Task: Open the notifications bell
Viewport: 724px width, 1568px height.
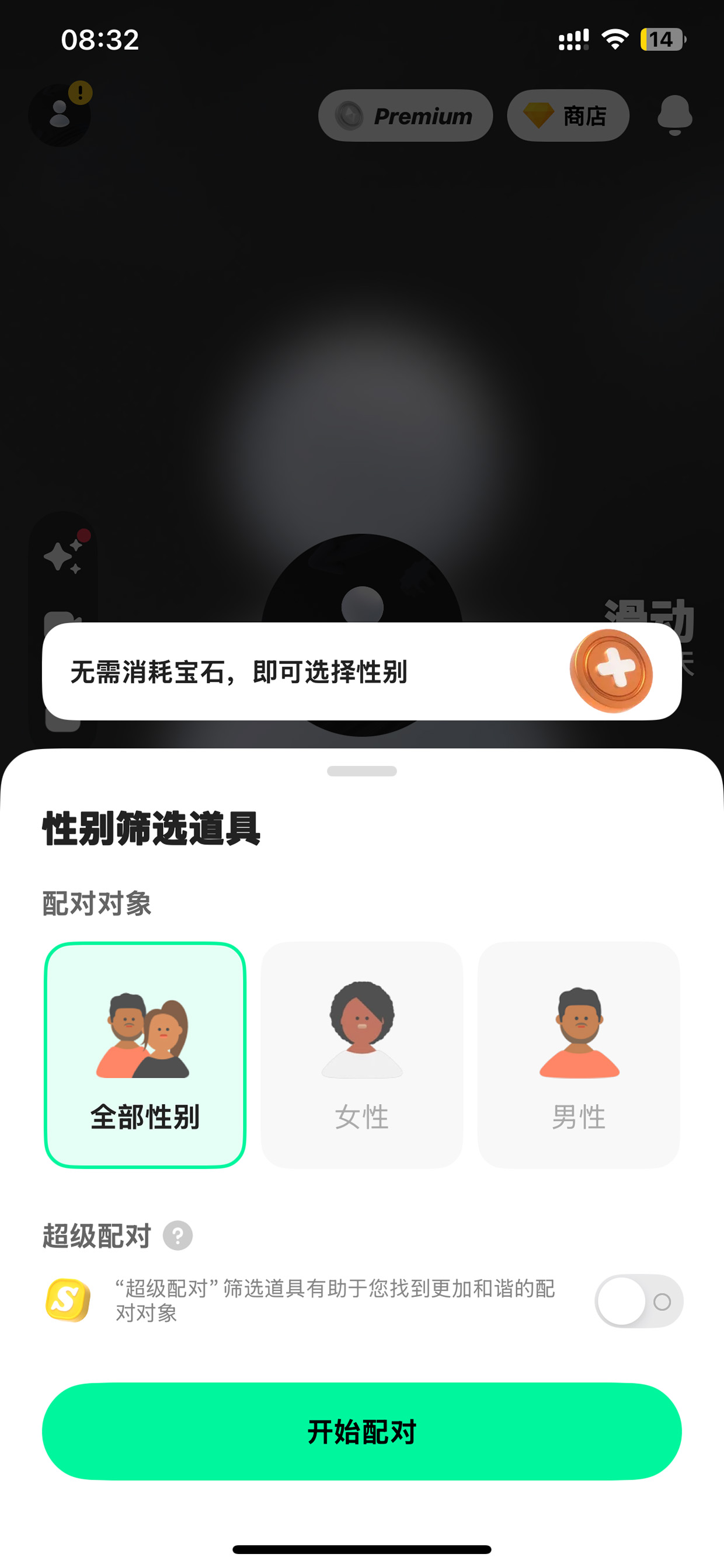Action: click(675, 115)
